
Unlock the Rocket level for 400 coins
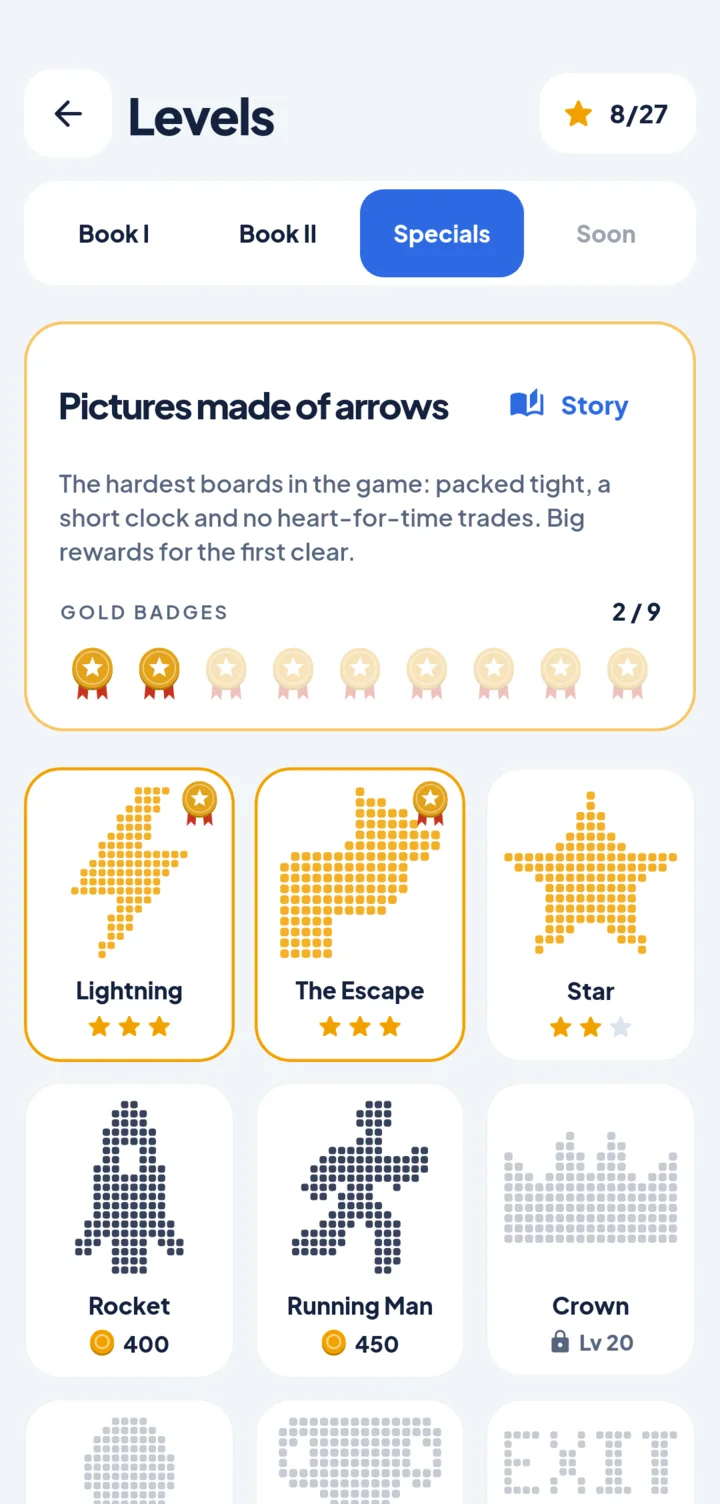129,1230
